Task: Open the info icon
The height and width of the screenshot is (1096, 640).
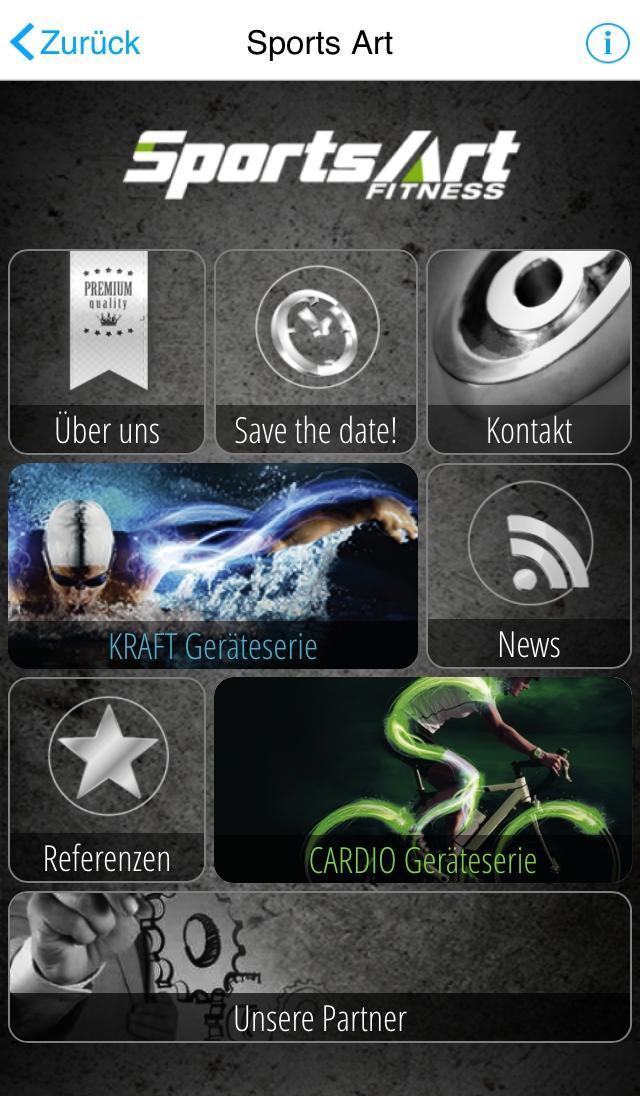Action: click(607, 43)
